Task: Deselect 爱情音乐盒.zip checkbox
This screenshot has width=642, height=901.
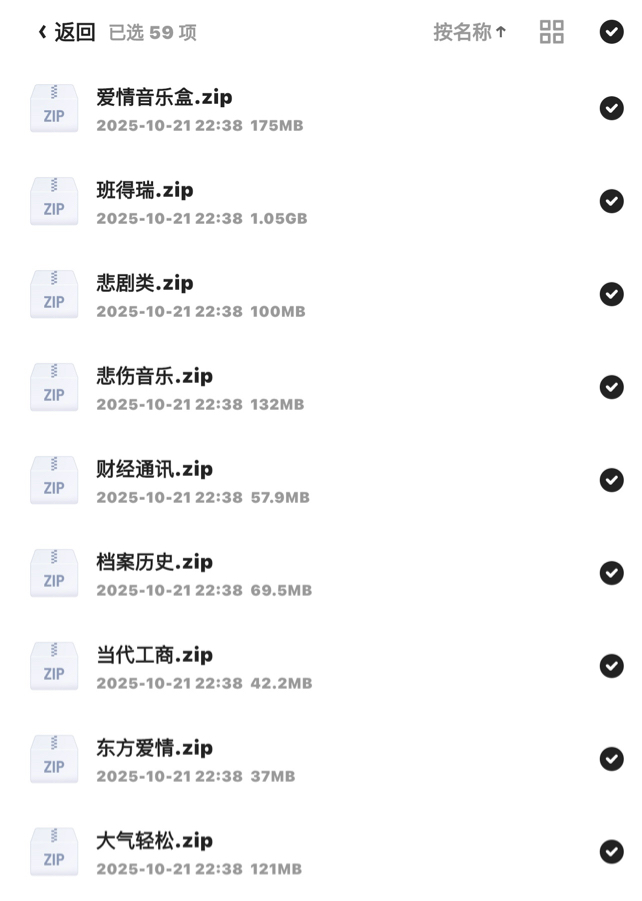Action: 611,109
